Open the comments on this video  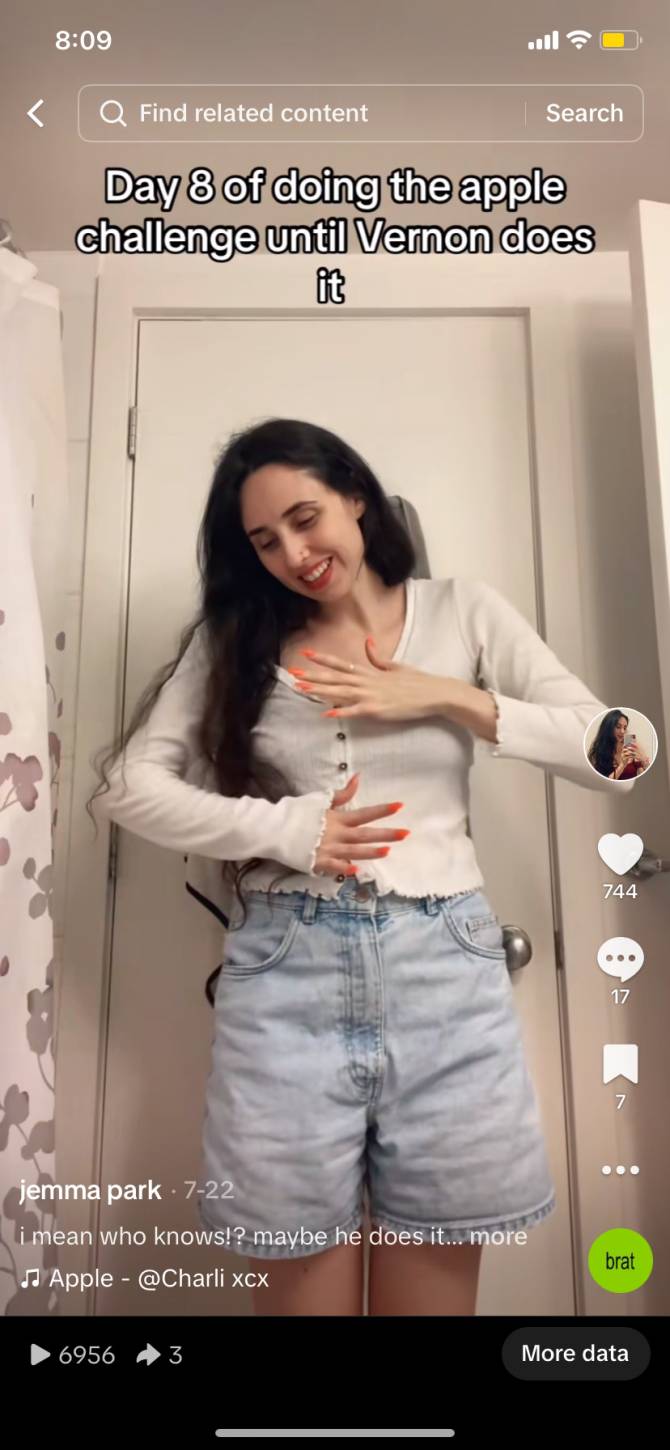tap(620, 960)
